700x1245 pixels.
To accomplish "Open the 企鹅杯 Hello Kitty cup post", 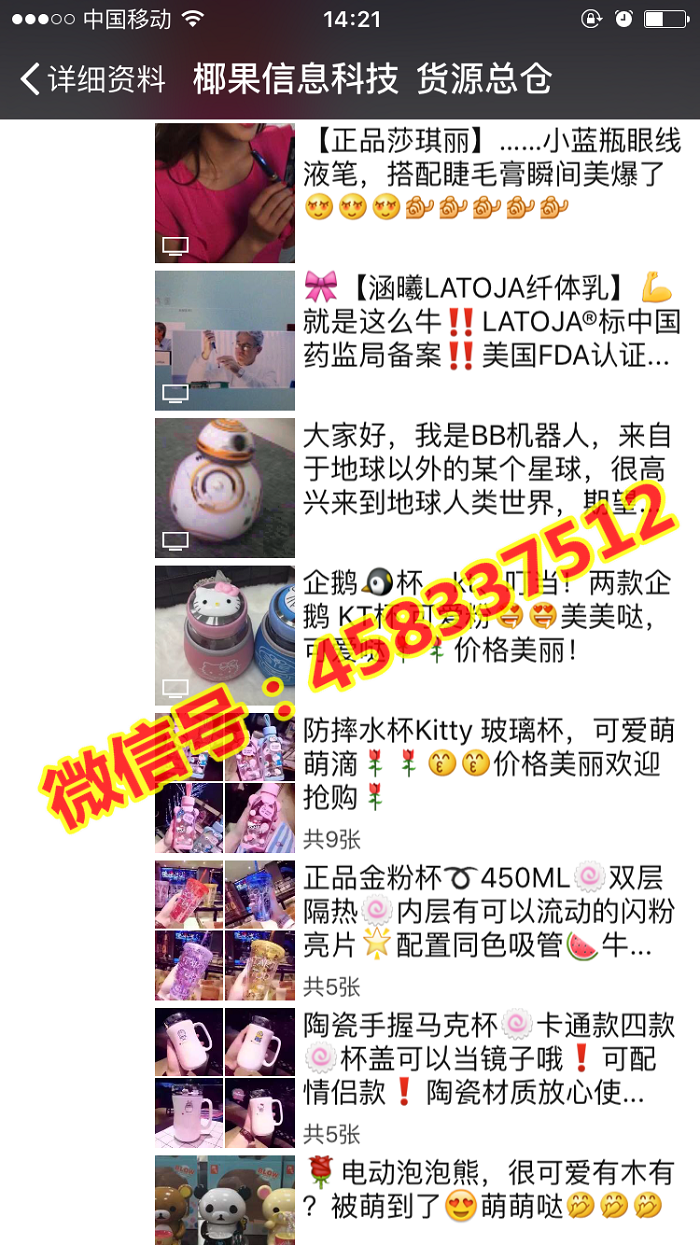I will pos(419,635).
